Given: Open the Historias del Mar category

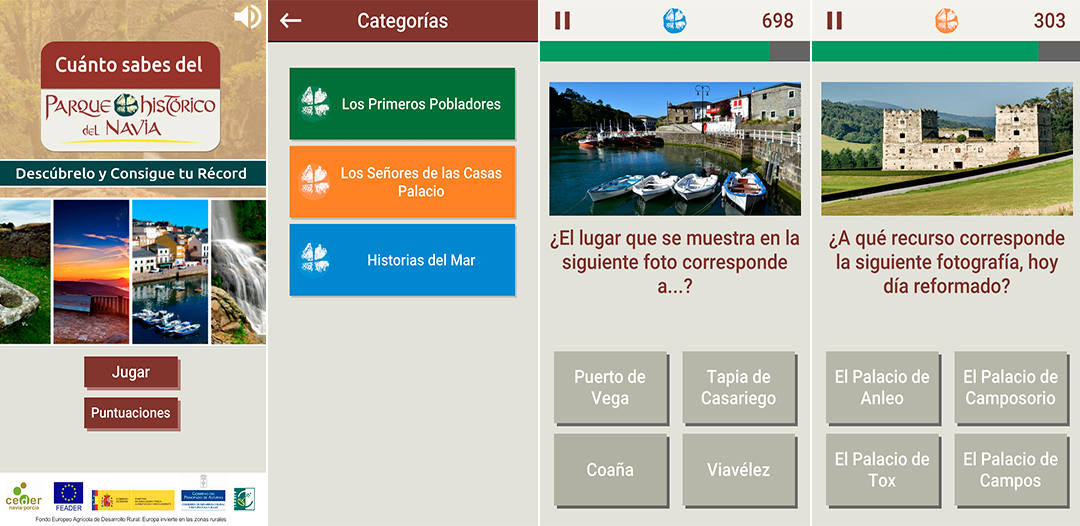Looking at the screenshot, I should point(402,260).
